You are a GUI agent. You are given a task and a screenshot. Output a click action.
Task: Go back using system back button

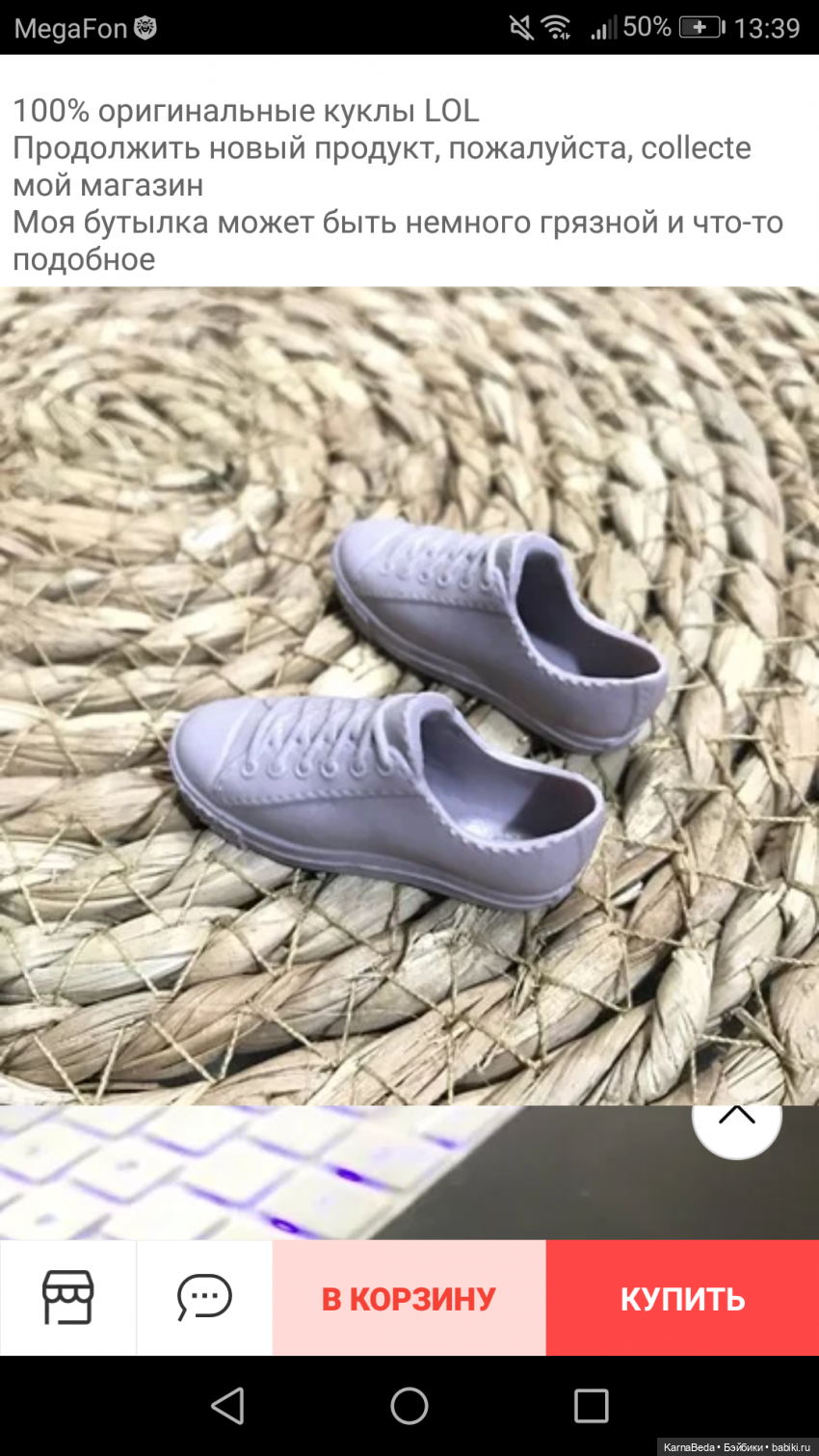coord(227,1406)
